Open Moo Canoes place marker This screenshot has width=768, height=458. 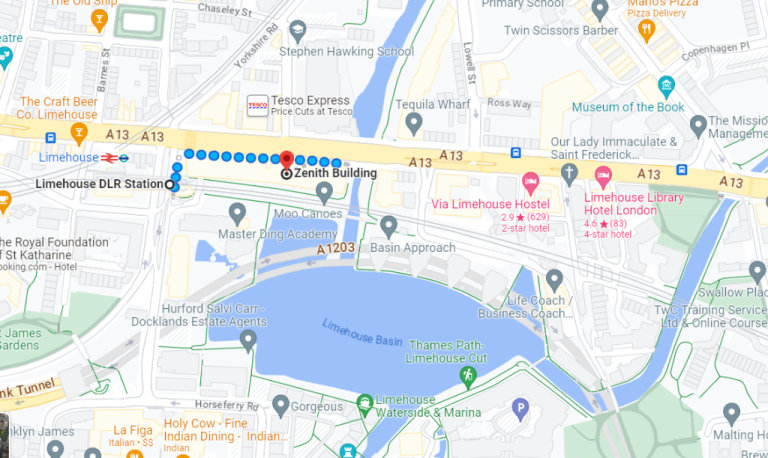[237, 212]
